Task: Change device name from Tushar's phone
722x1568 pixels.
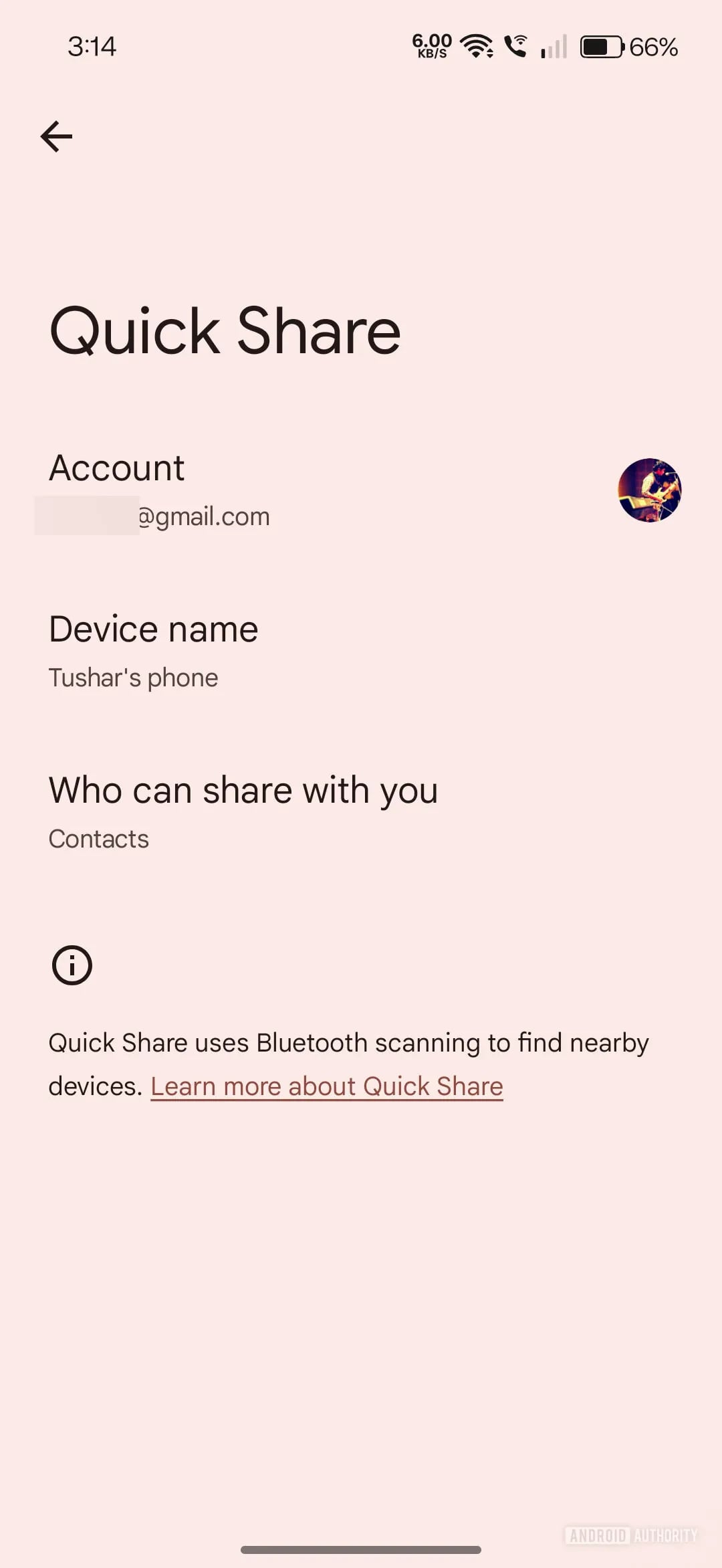Action: click(x=133, y=677)
